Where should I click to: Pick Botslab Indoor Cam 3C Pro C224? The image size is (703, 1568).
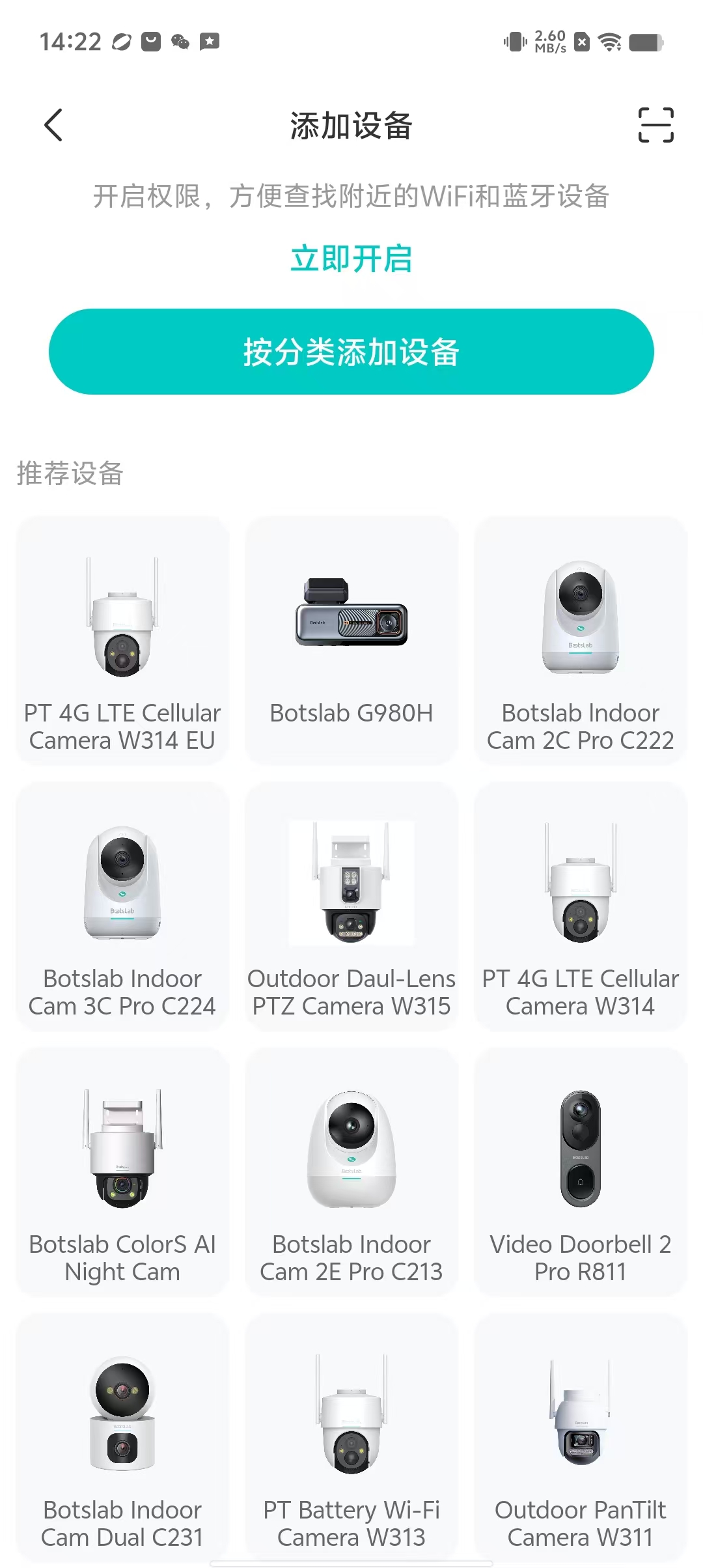122,906
